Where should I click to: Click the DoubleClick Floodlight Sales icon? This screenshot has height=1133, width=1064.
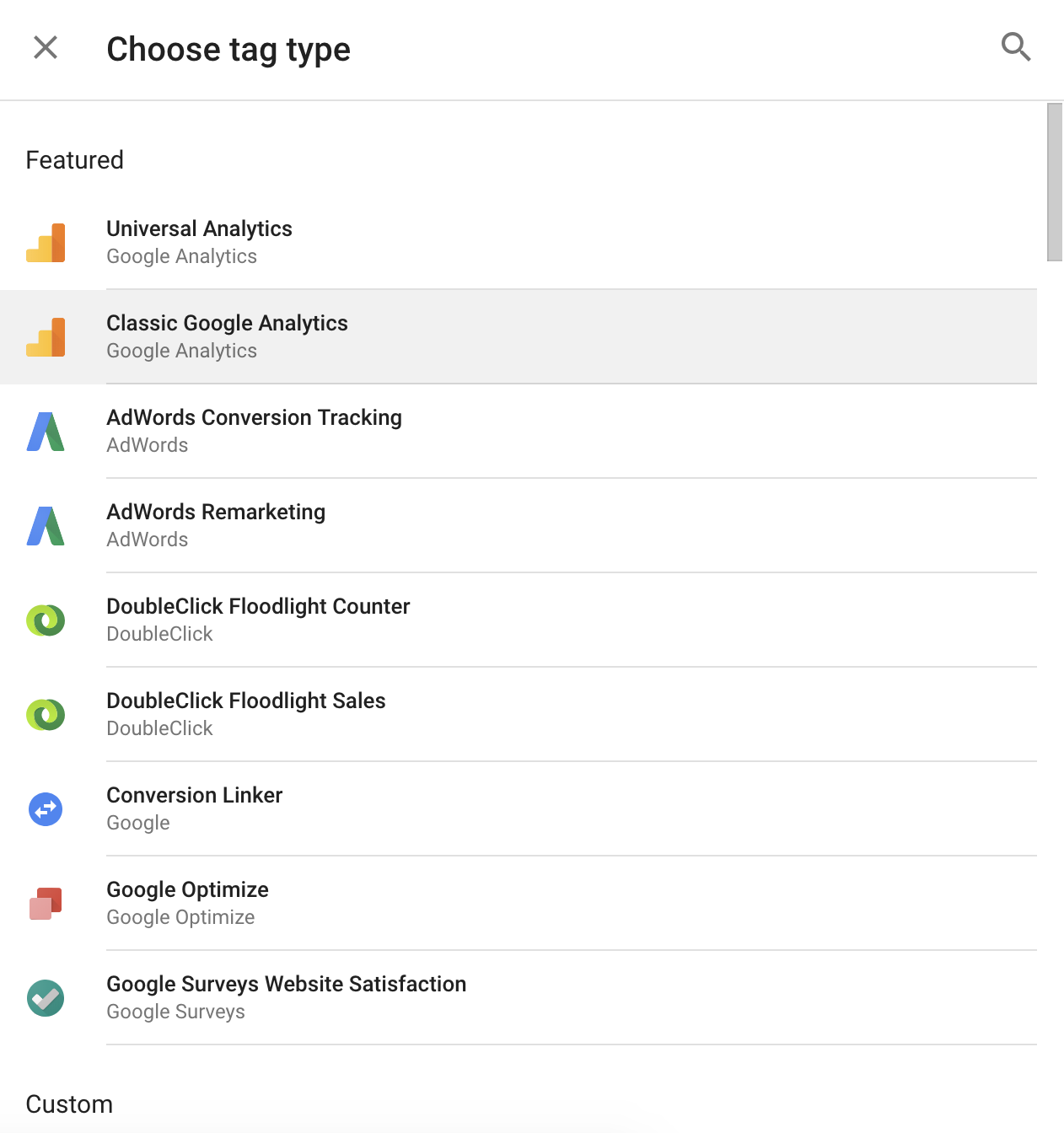tap(46, 715)
